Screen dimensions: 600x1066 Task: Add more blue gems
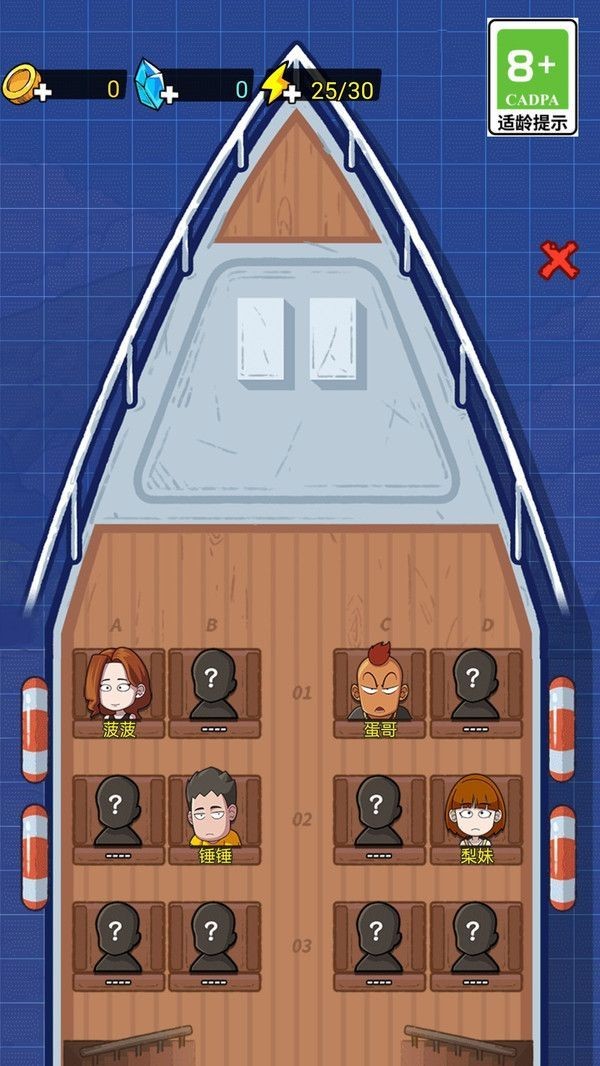pos(169,94)
